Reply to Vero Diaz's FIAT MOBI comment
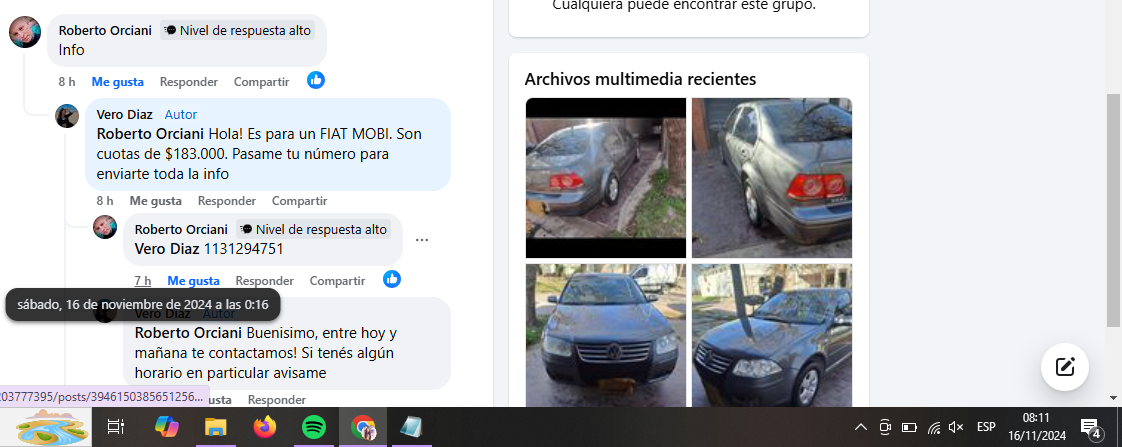 tap(226, 201)
